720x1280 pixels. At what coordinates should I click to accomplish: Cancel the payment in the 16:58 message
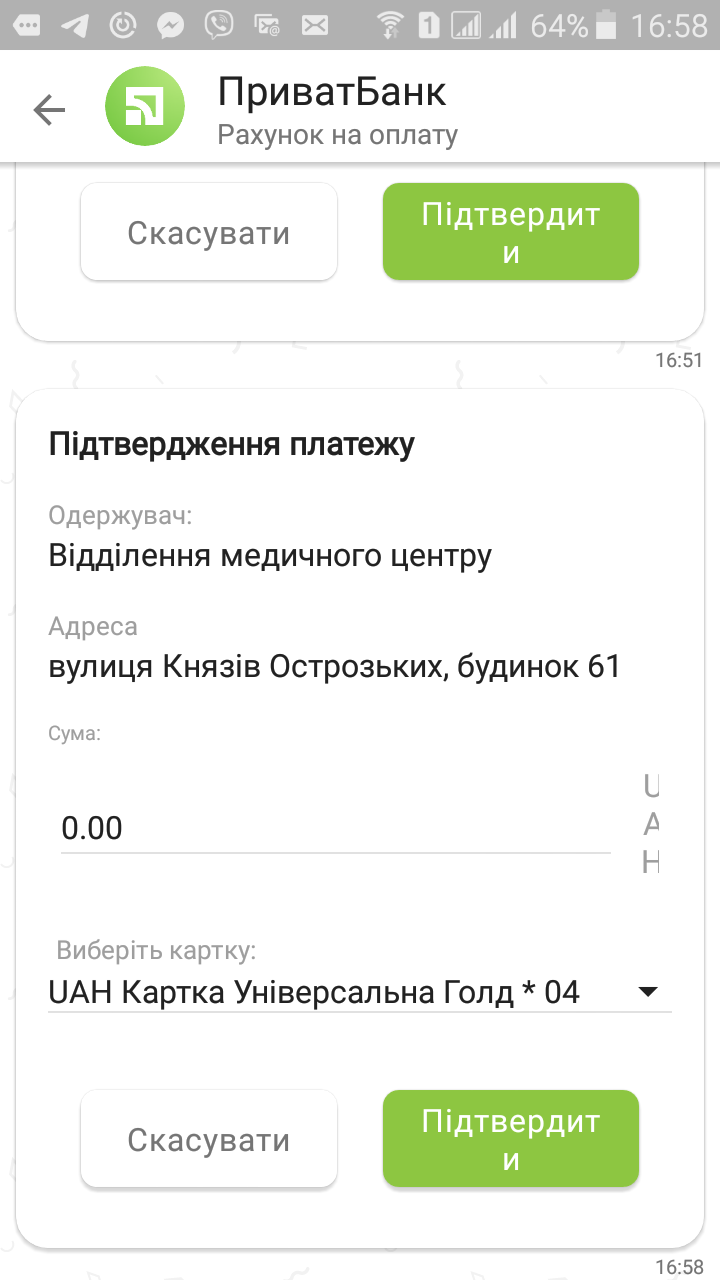(209, 1139)
